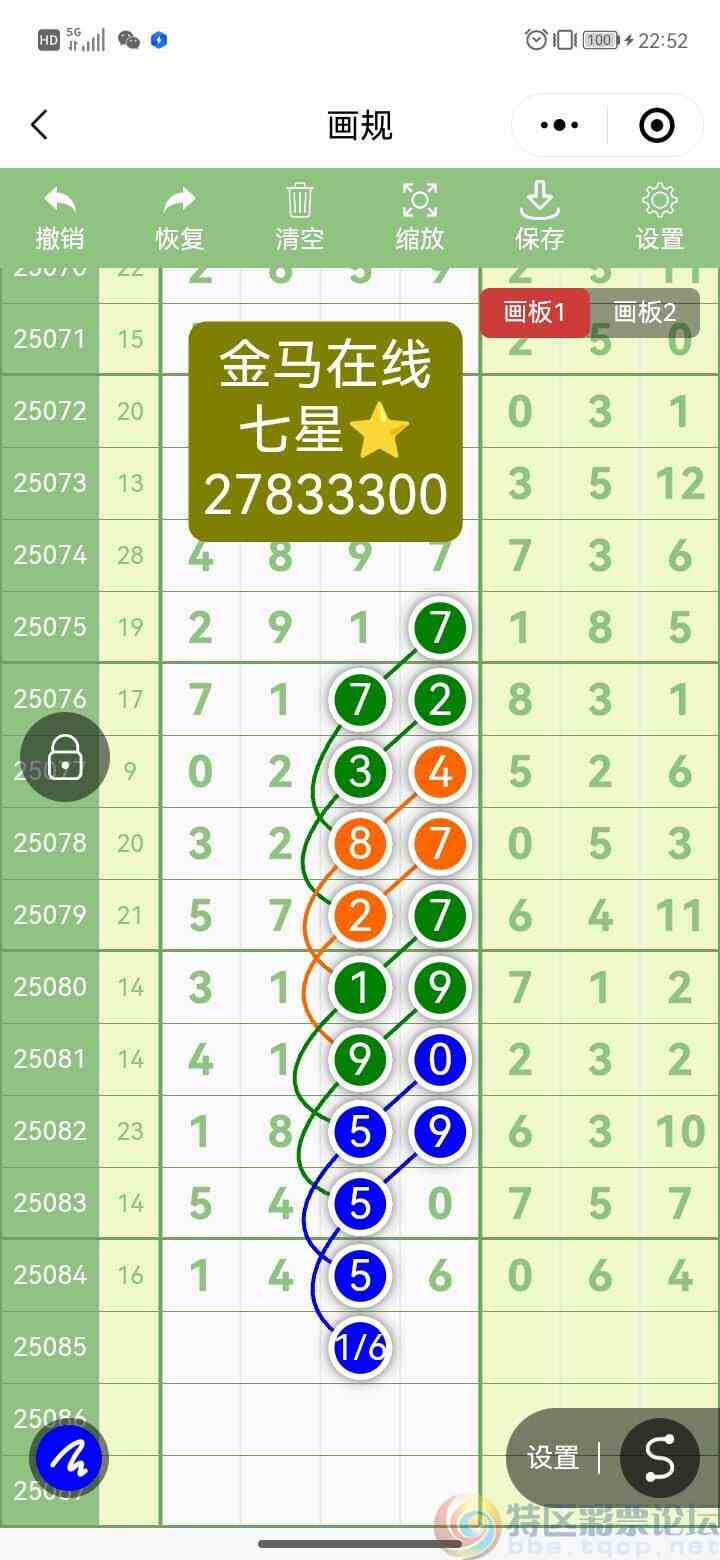Tap the capsule target button to exit

coord(657,125)
